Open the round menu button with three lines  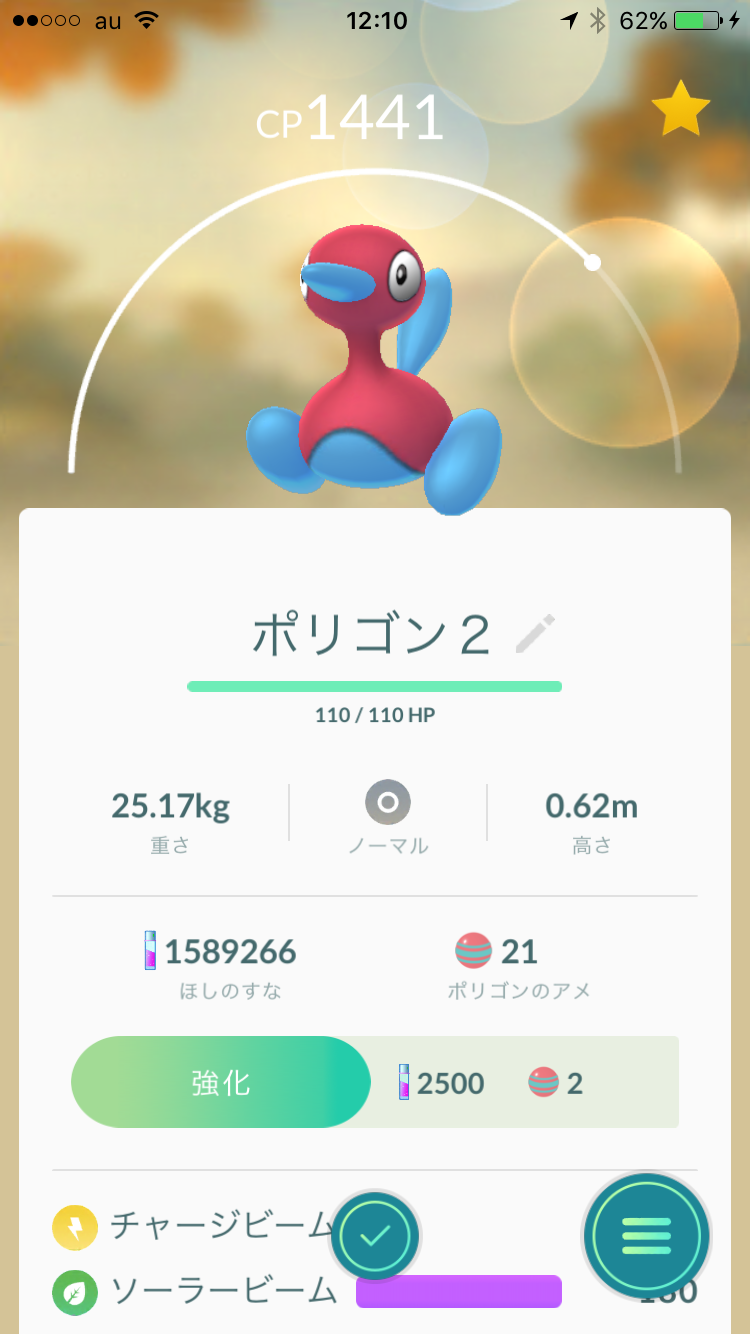click(x=647, y=1237)
